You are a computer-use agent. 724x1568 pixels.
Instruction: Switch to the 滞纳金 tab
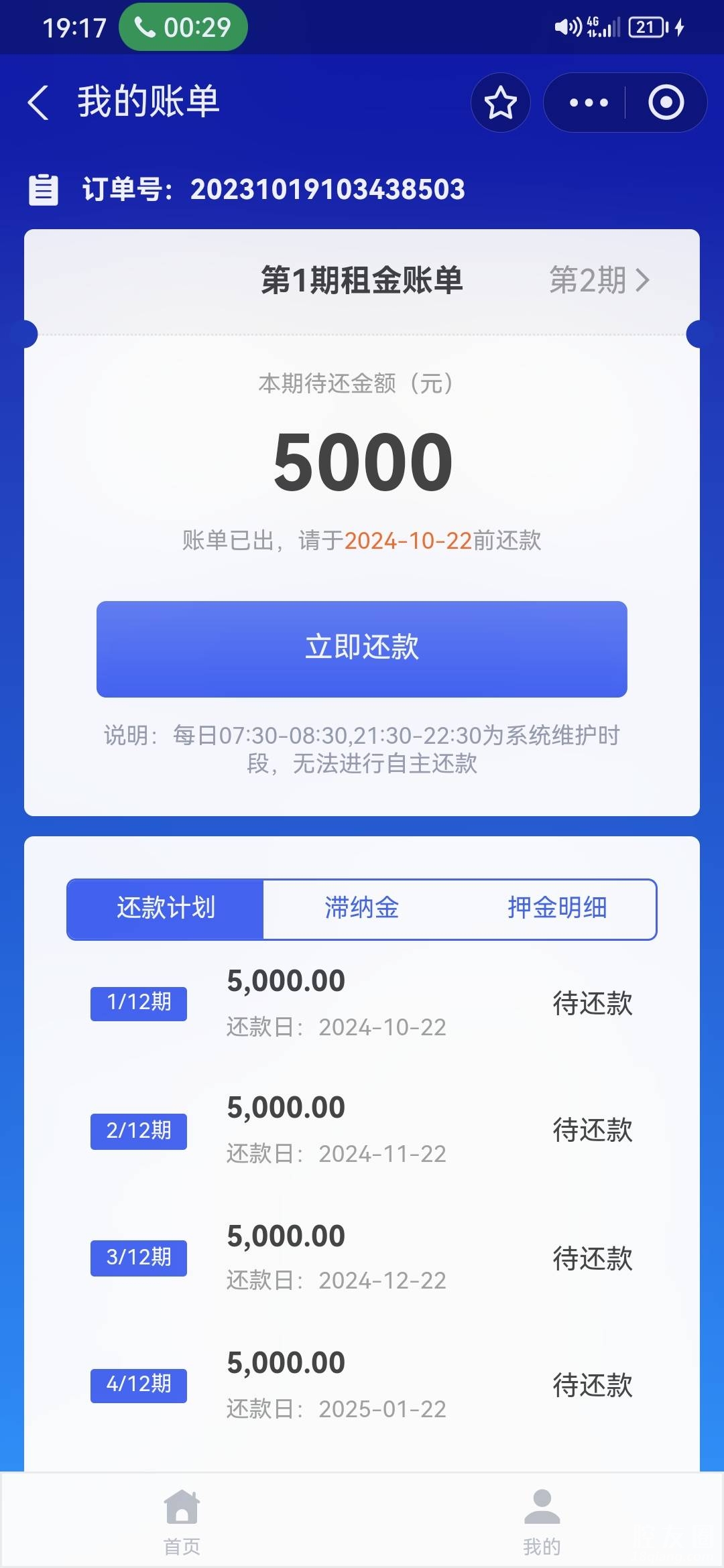(361, 909)
